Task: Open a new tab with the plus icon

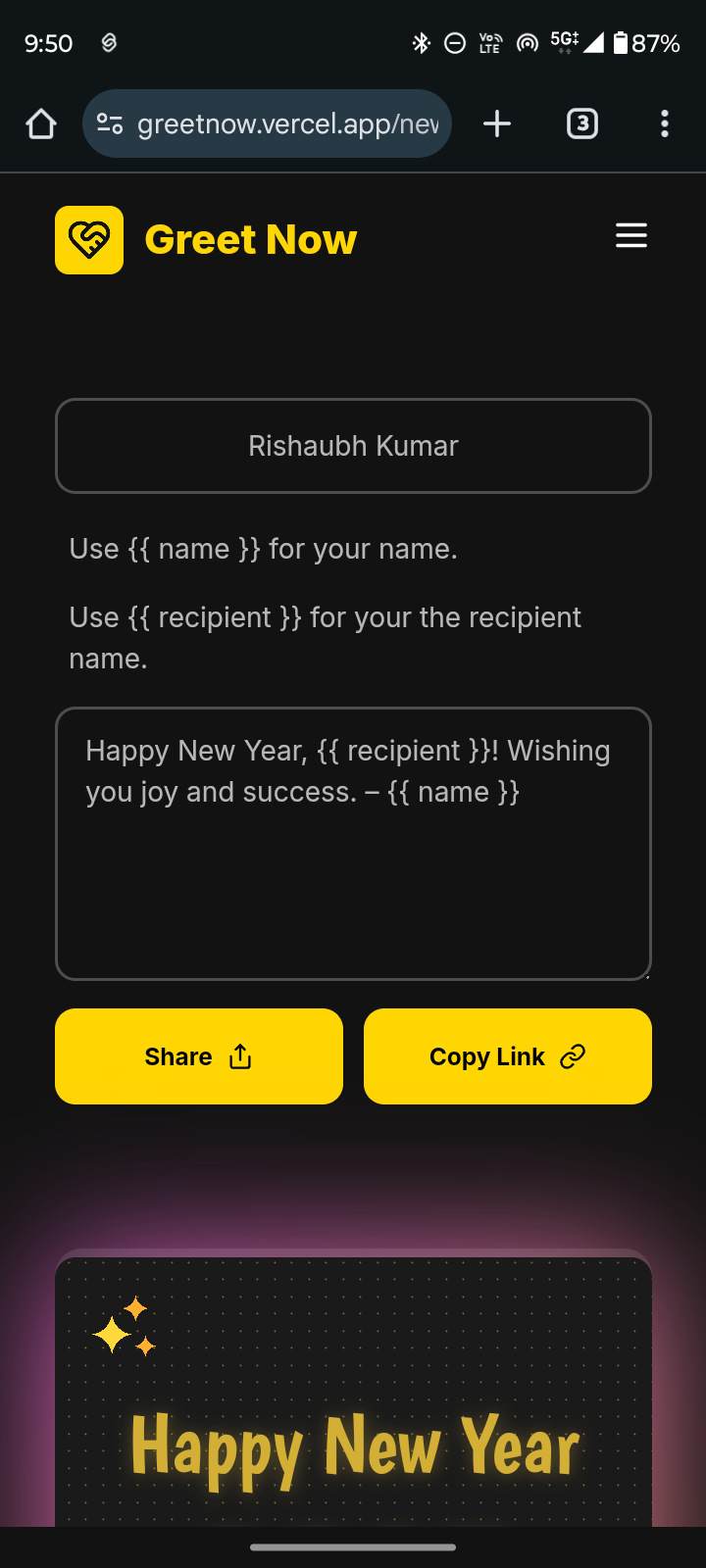Action: (497, 123)
